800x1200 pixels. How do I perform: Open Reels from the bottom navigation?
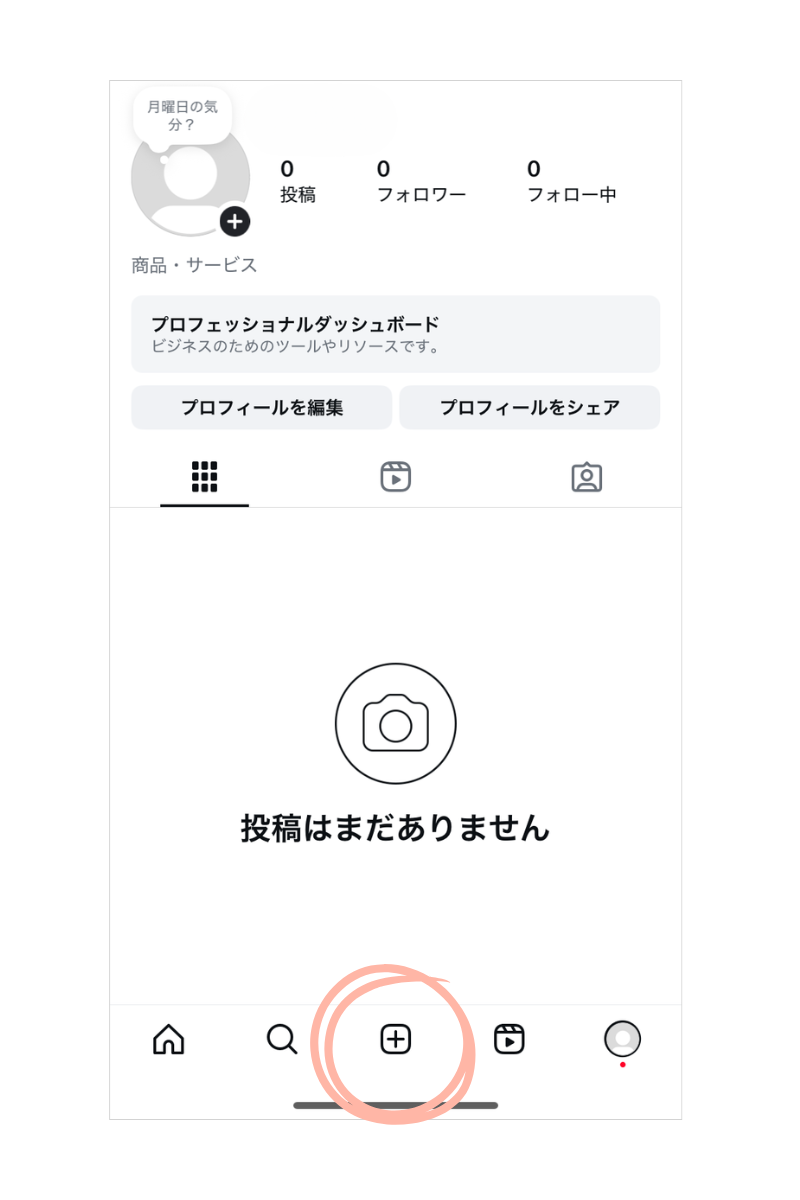(509, 1040)
